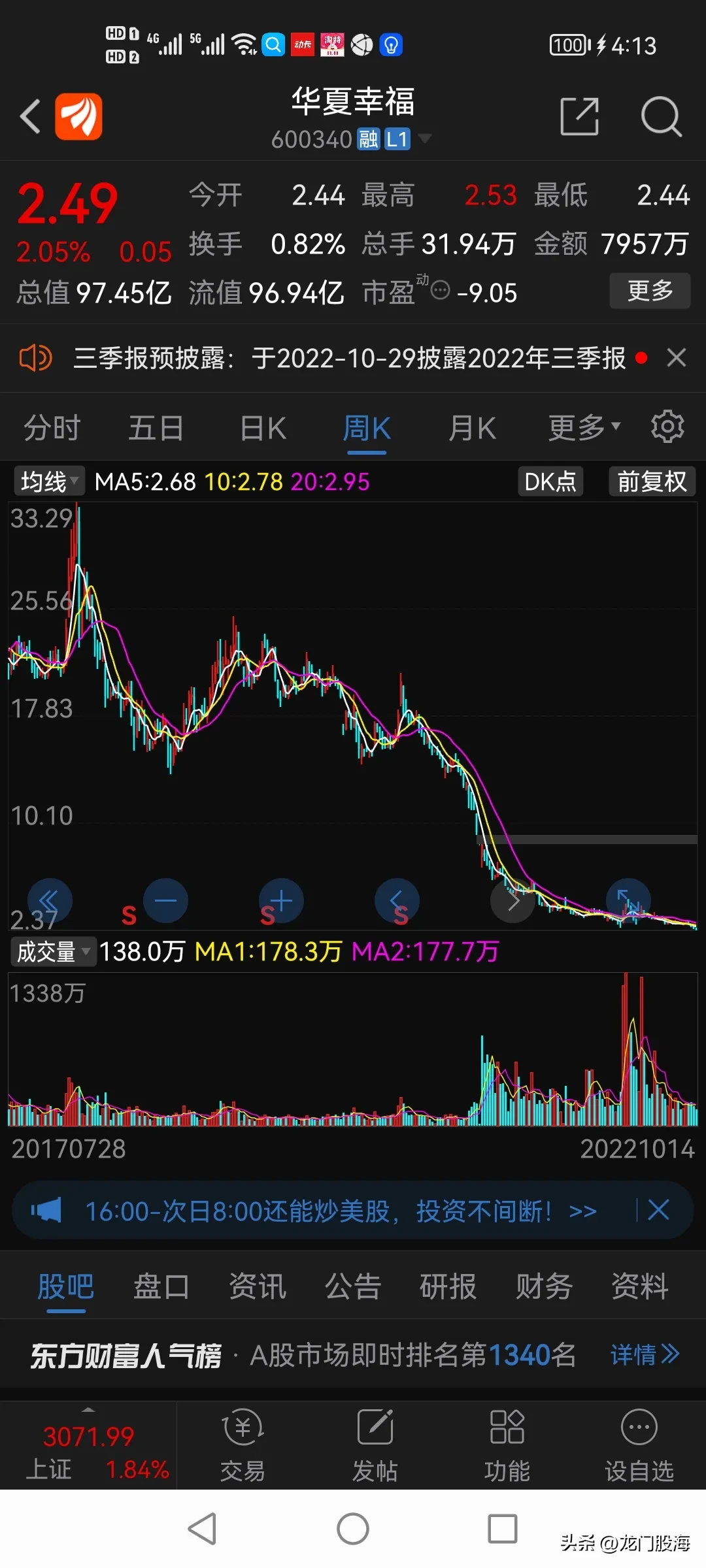The width and height of the screenshot is (706, 1568).
Task: Tap the DK点 button
Action: click(x=550, y=482)
